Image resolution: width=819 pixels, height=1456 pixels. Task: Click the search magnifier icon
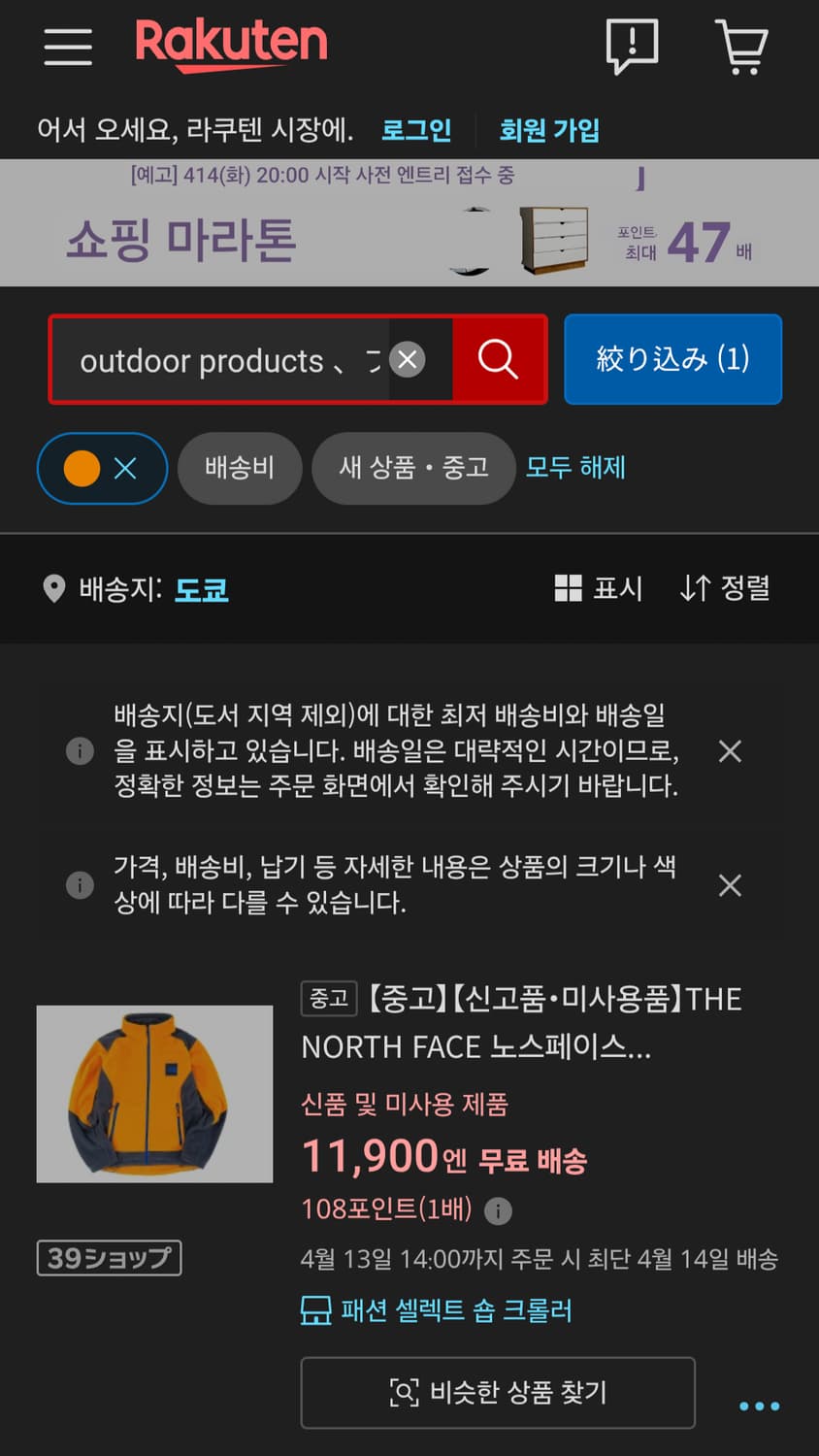(x=499, y=359)
